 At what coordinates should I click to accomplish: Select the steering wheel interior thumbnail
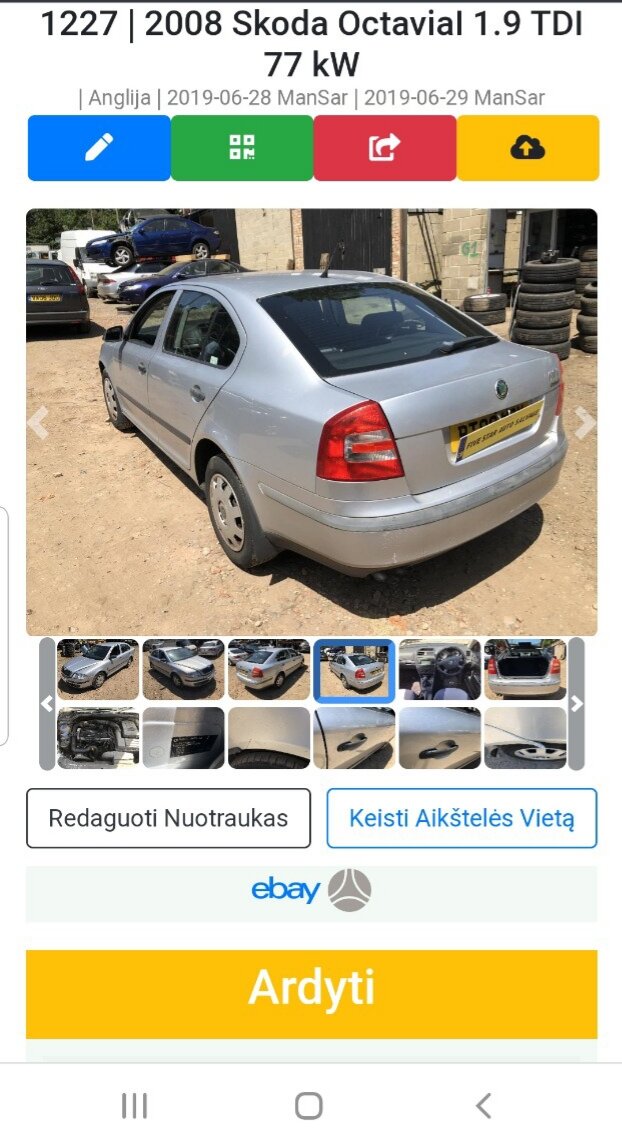440,670
